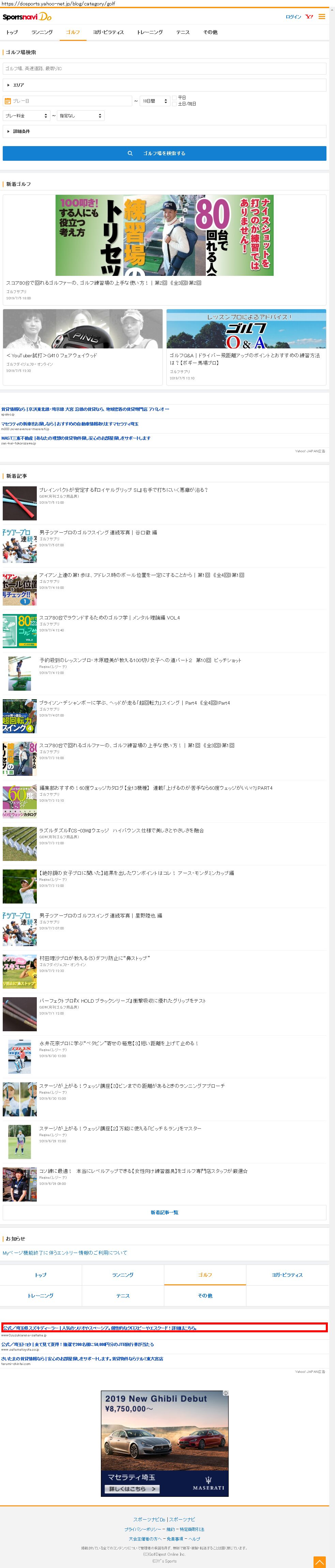The height and width of the screenshot is (1568, 335).
Task: Switch to the ランニング tab
Action: pos(42,32)
